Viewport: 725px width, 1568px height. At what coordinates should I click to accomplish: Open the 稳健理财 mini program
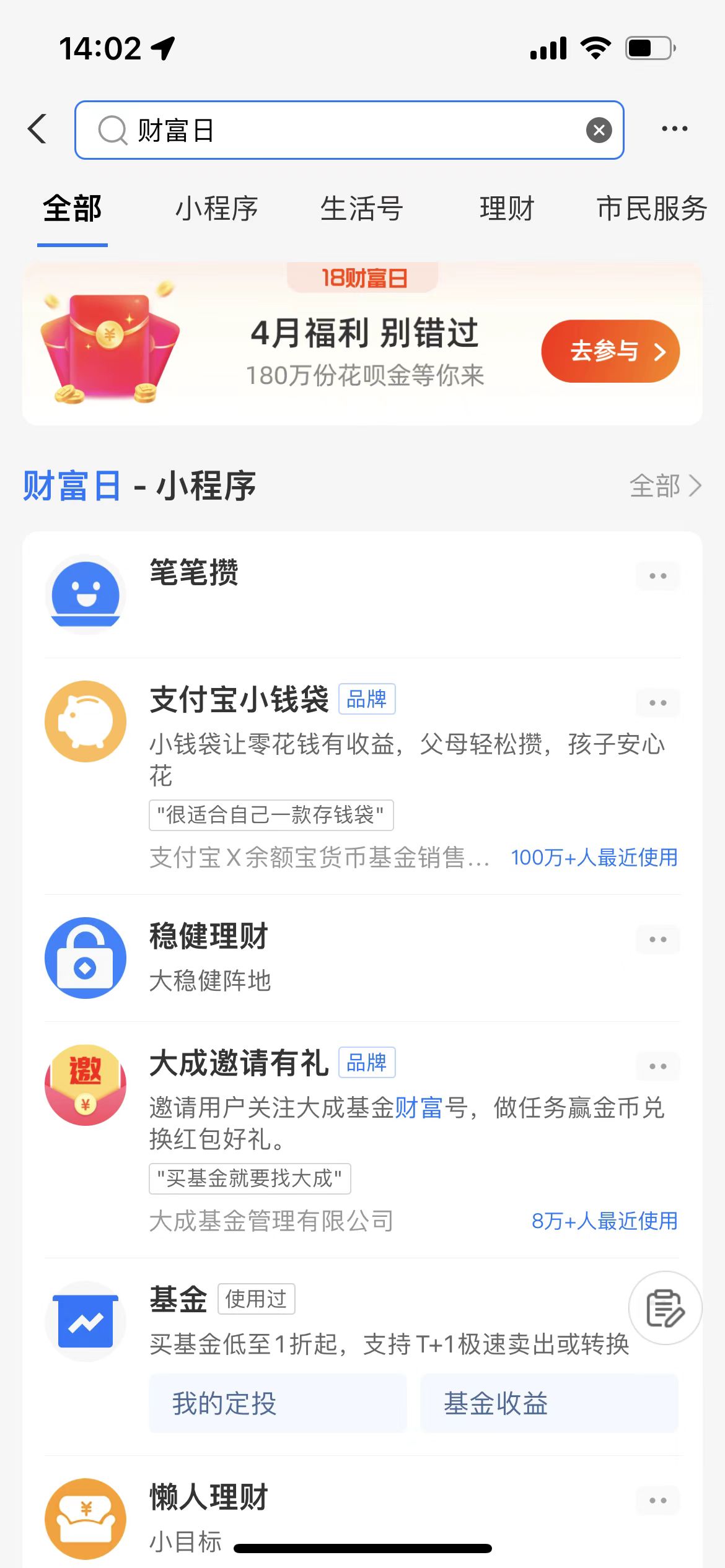[x=209, y=936]
